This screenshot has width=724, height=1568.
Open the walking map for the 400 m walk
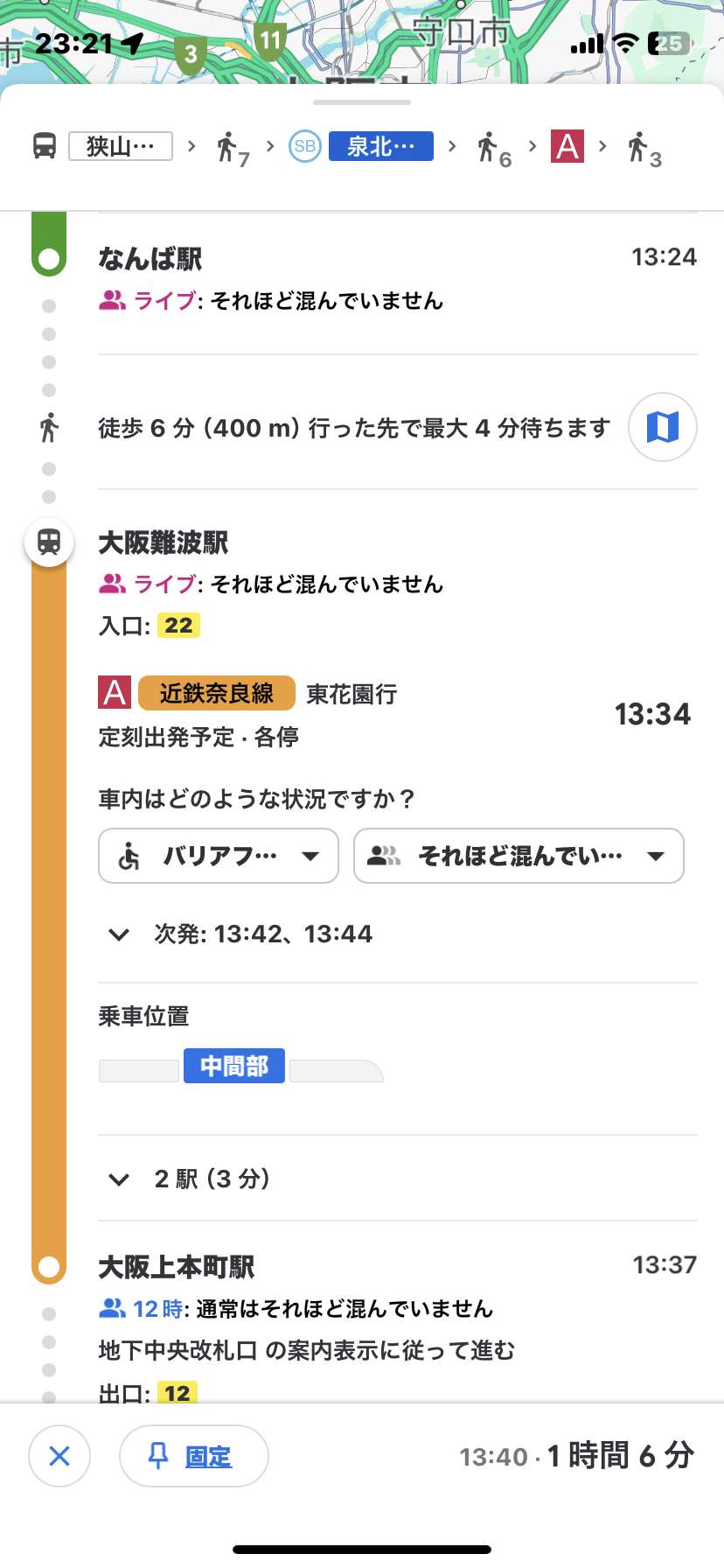[663, 427]
